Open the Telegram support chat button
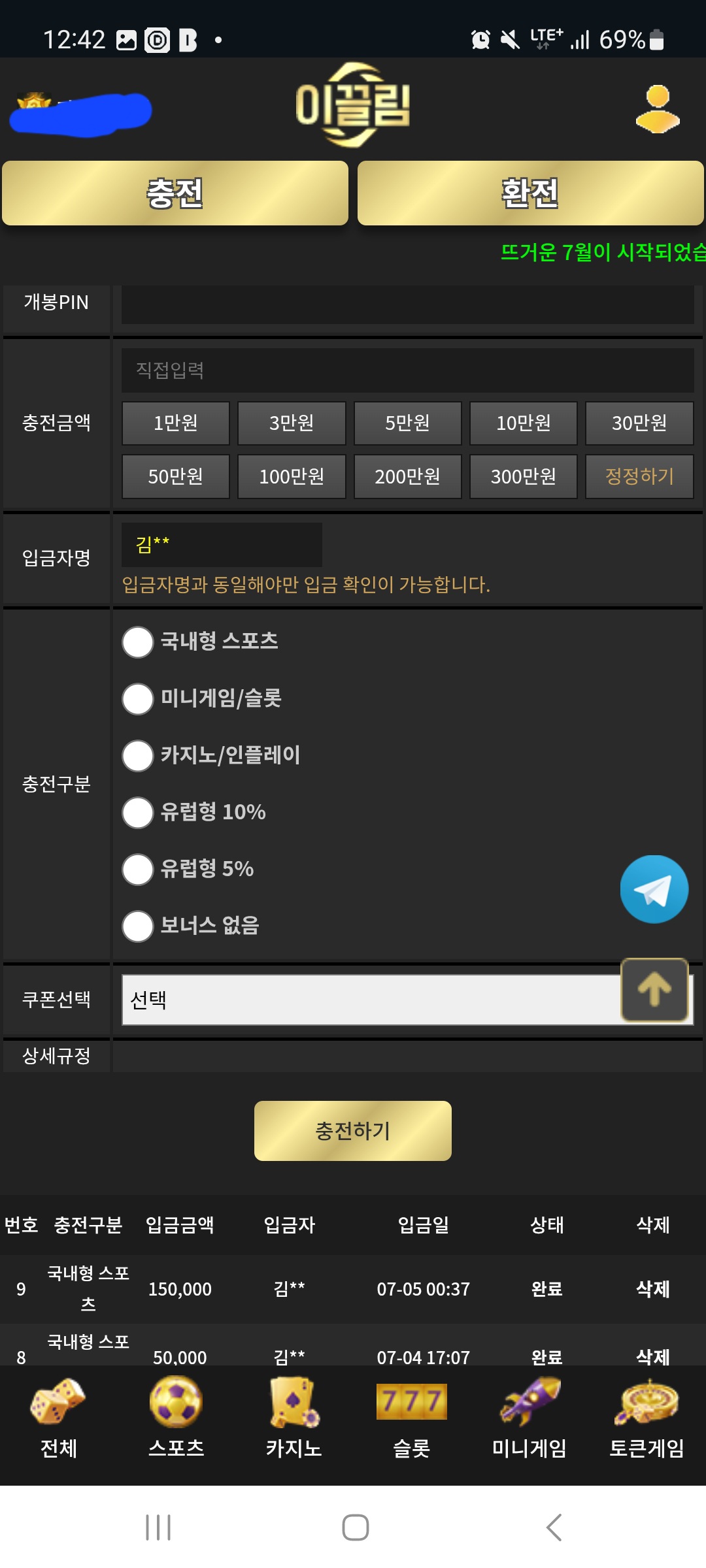This screenshot has height=1568, width=706. (654, 889)
